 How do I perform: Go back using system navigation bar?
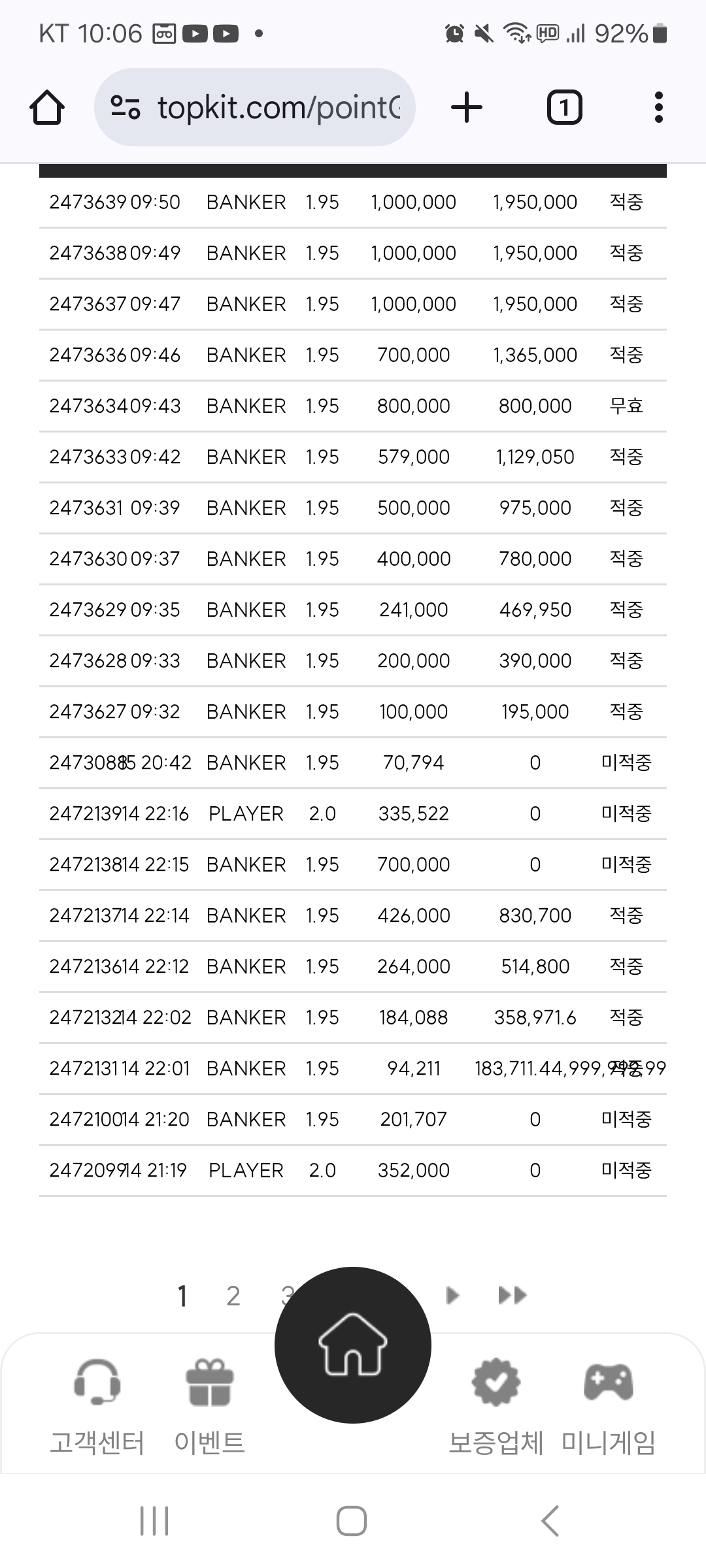point(550,1520)
